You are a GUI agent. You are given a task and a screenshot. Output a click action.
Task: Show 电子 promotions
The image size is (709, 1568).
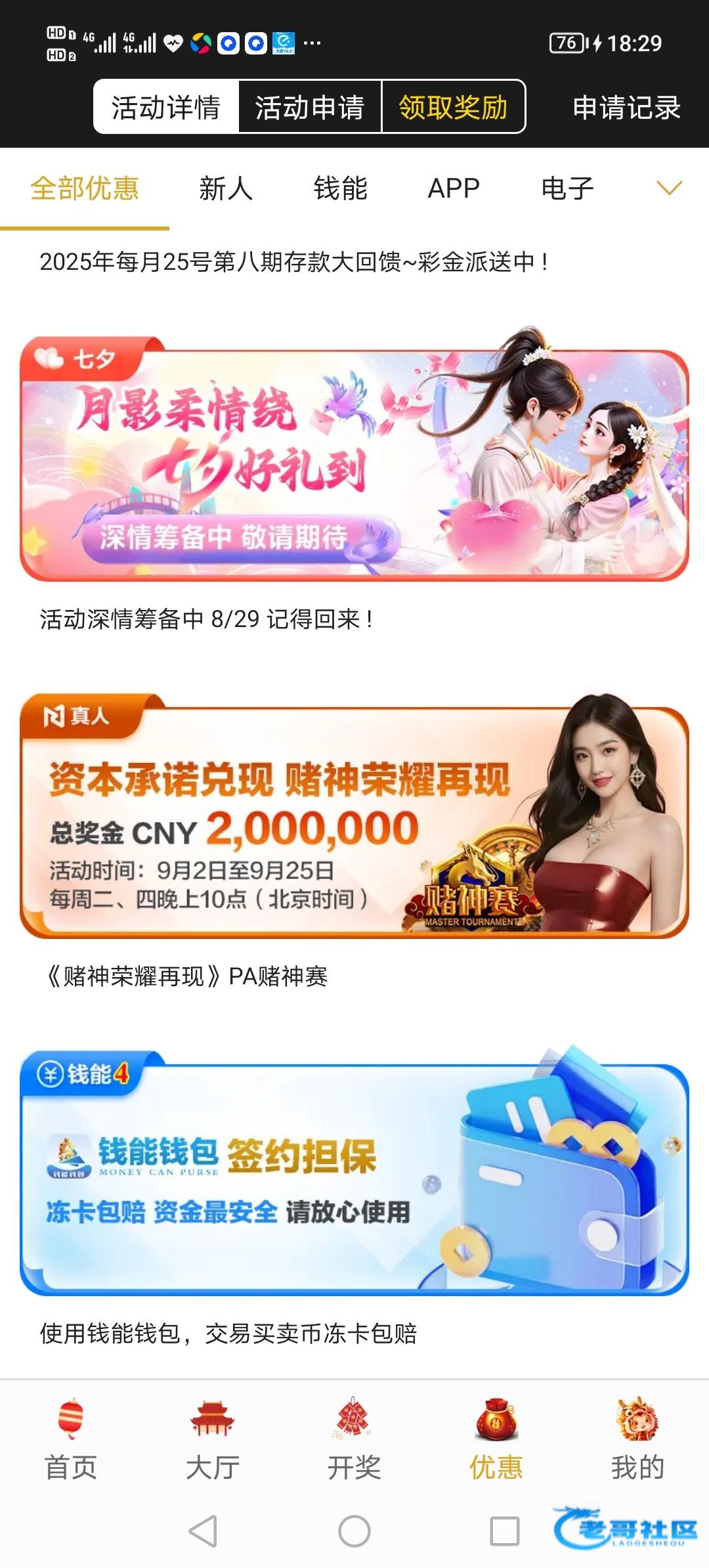point(567,189)
